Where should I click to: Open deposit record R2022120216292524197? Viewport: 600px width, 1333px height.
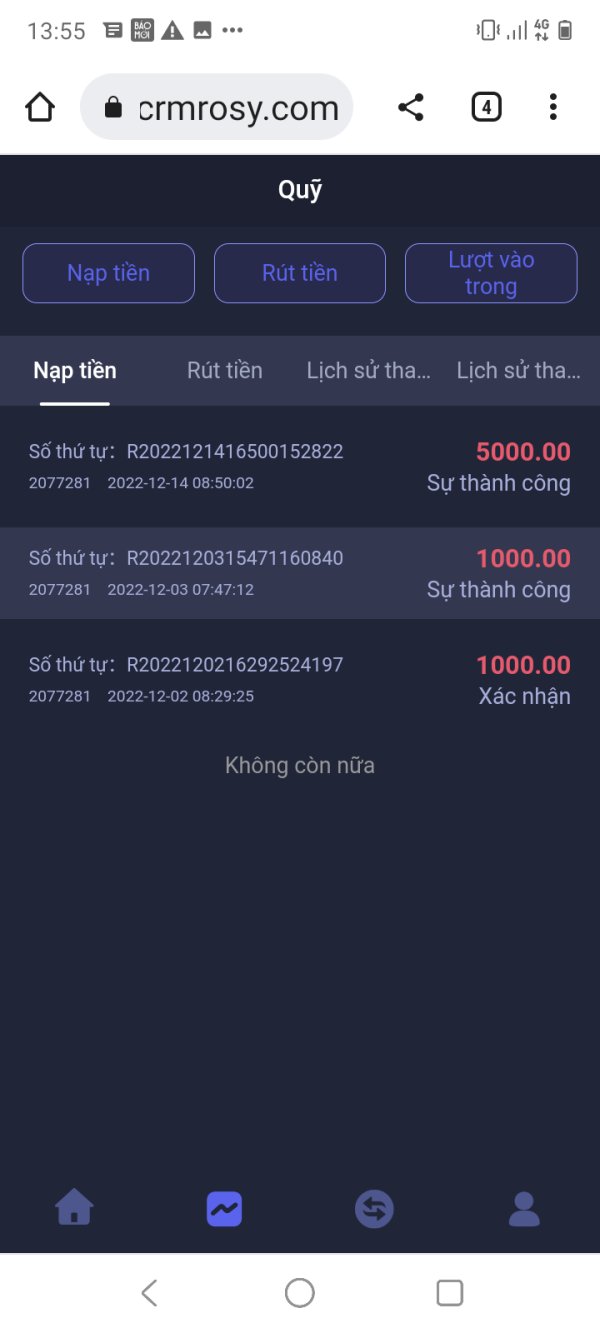(300, 680)
